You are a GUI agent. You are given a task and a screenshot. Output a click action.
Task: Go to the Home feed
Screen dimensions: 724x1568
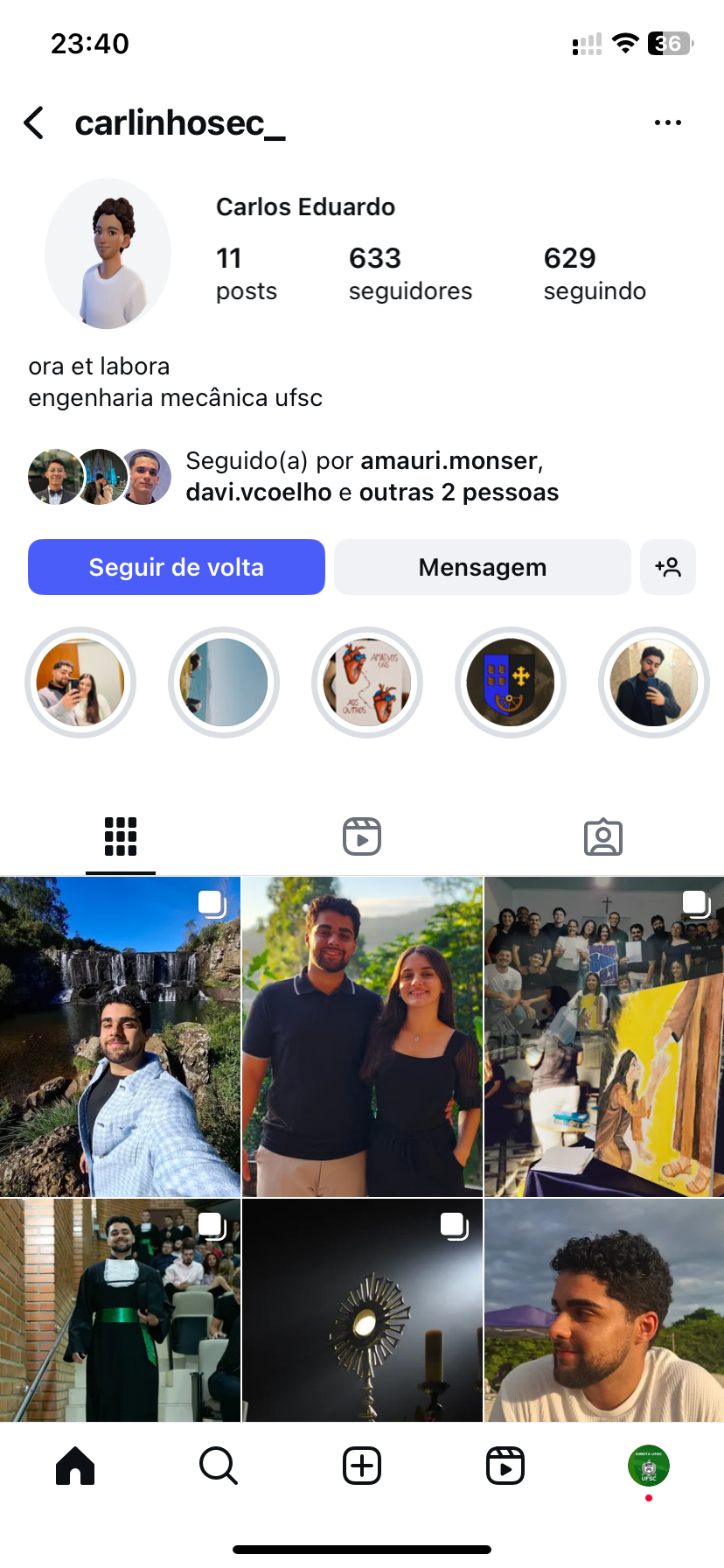[75, 1466]
